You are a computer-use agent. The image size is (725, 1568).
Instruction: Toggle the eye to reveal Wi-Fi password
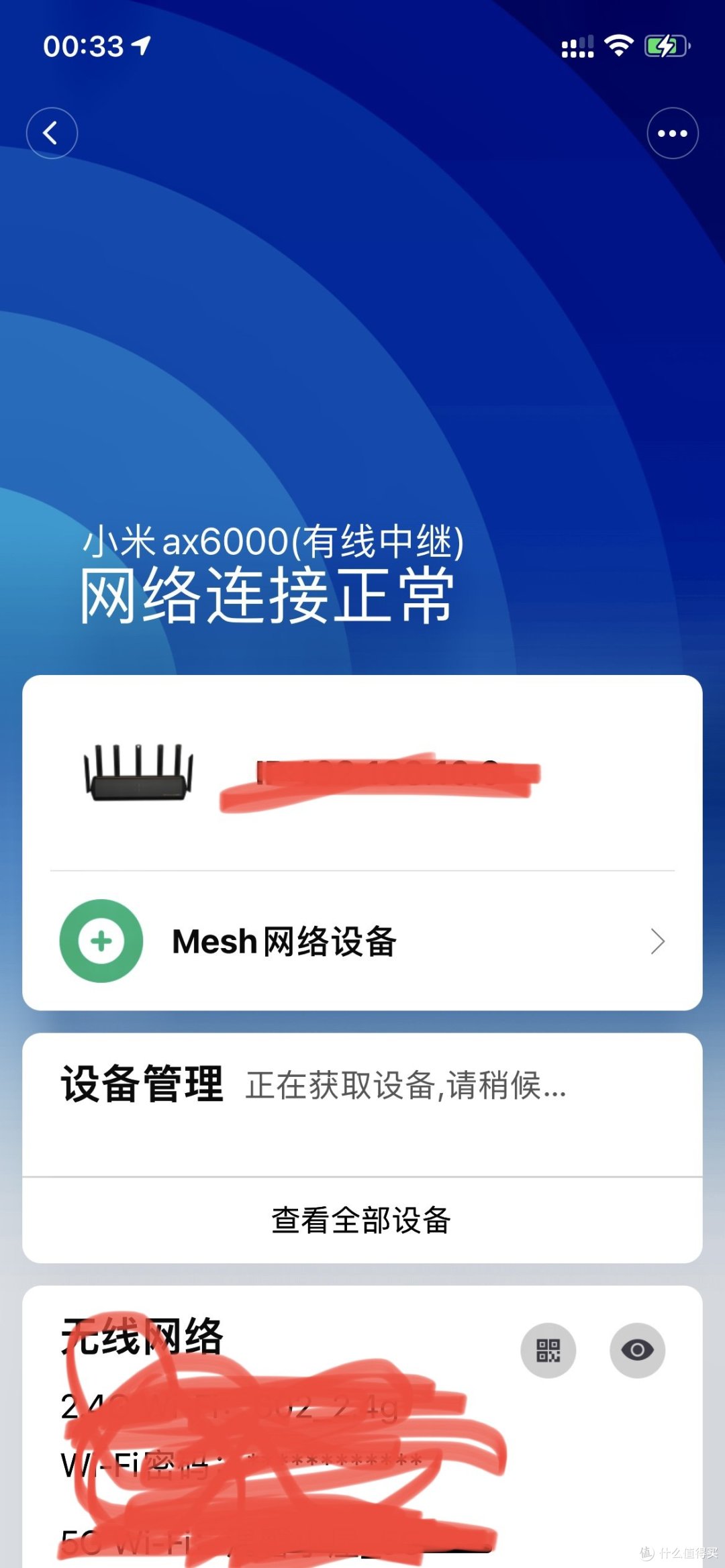tap(637, 1351)
